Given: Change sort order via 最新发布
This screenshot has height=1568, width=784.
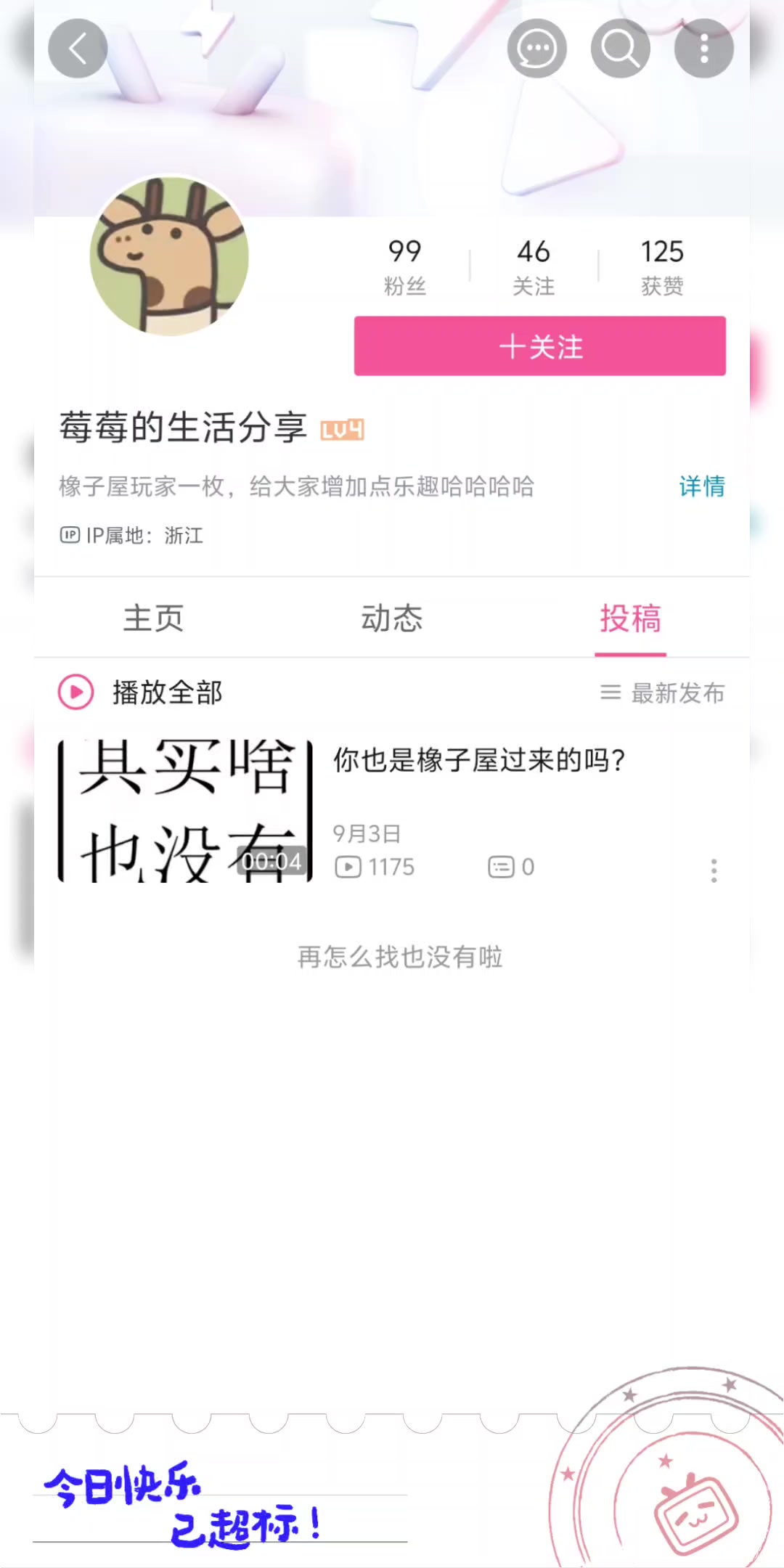Looking at the screenshot, I should 663,693.
